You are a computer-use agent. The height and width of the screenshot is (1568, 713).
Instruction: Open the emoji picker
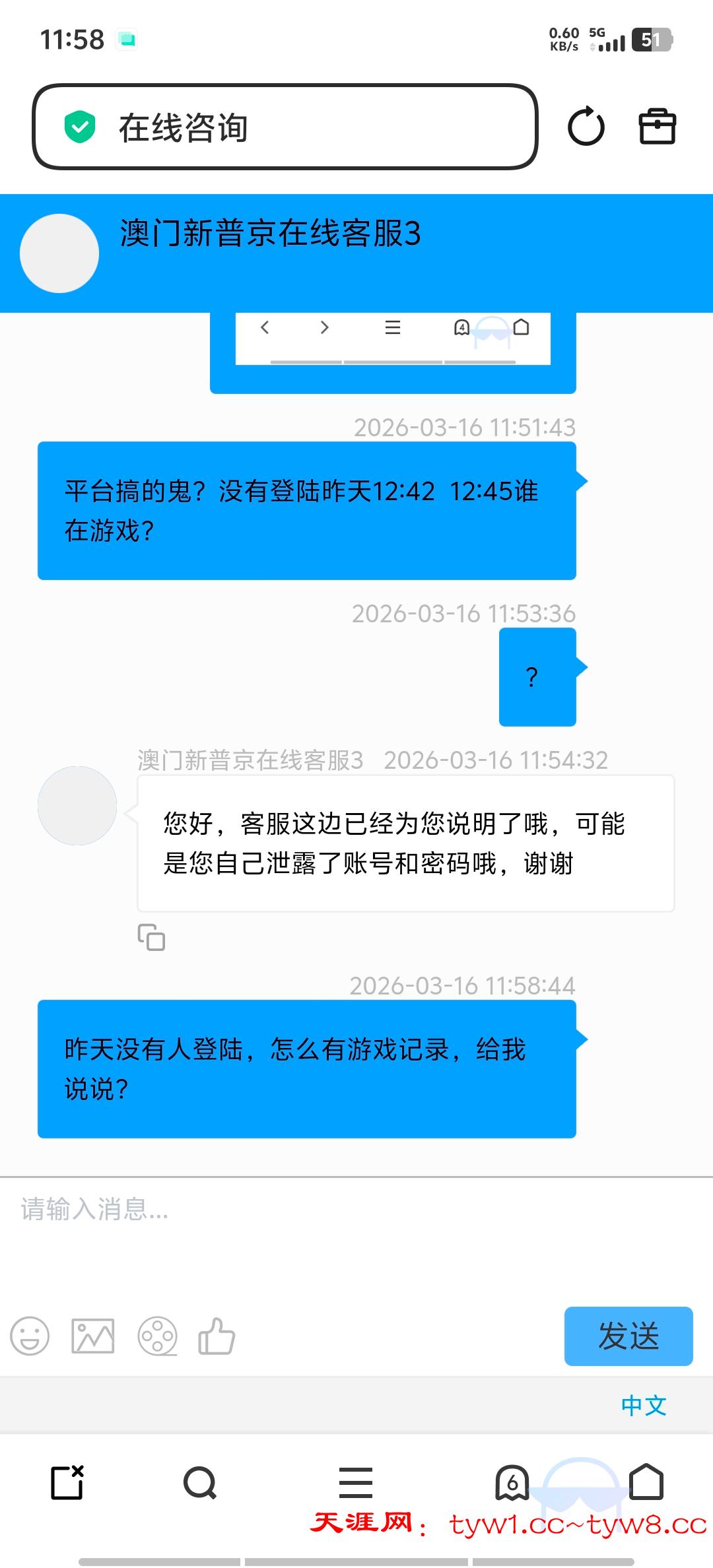[30, 1336]
